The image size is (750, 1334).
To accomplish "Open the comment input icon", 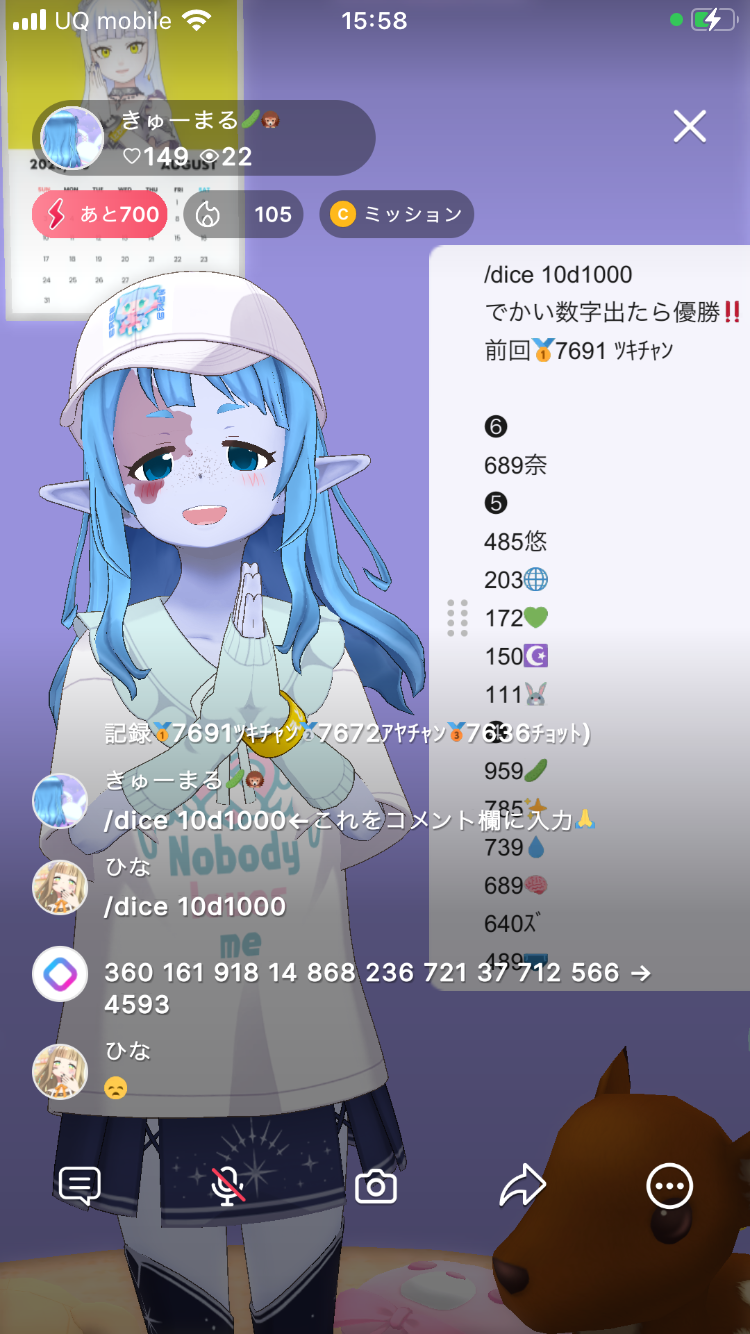I will coord(80,1186).
